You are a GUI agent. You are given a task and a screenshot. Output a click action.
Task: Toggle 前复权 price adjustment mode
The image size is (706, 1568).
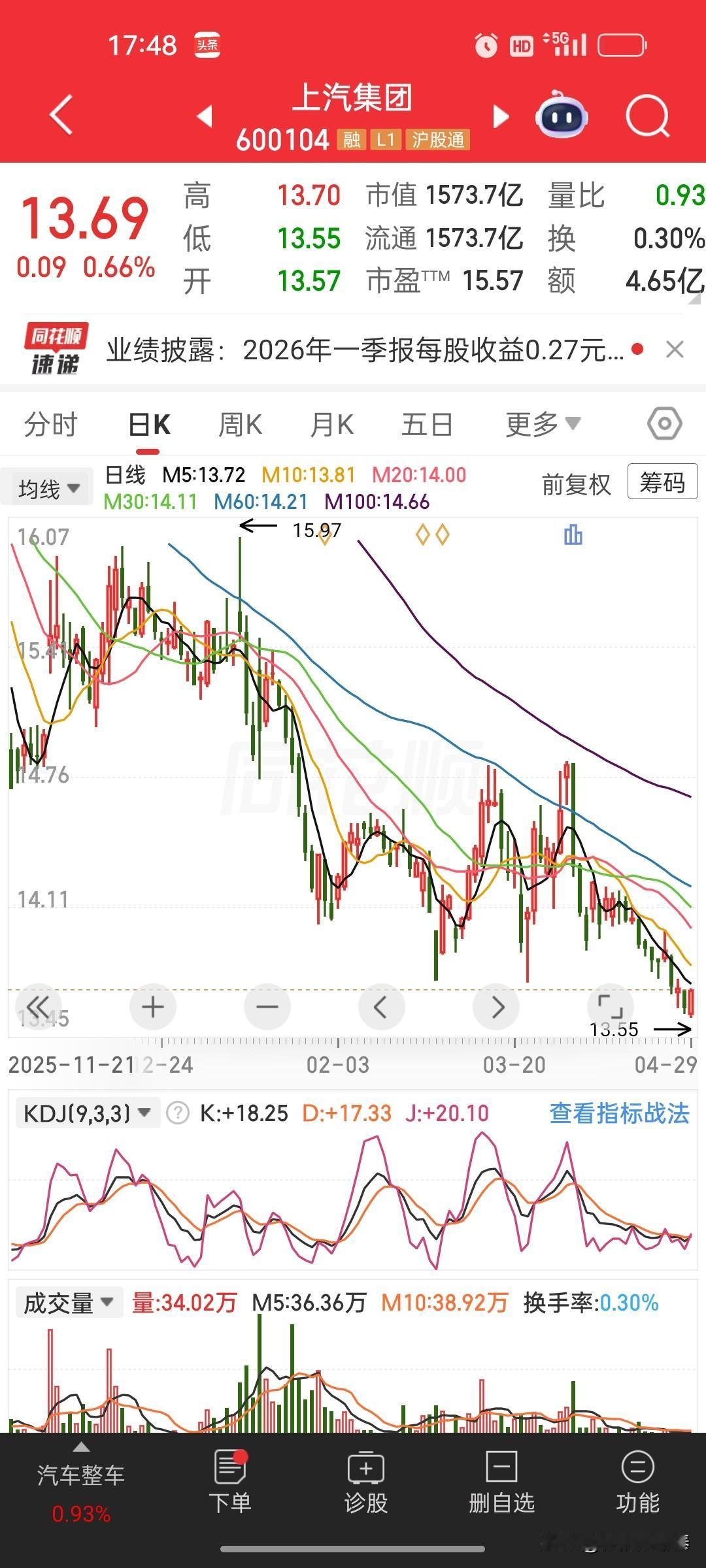pyautogui.click(x=575, y=485)
